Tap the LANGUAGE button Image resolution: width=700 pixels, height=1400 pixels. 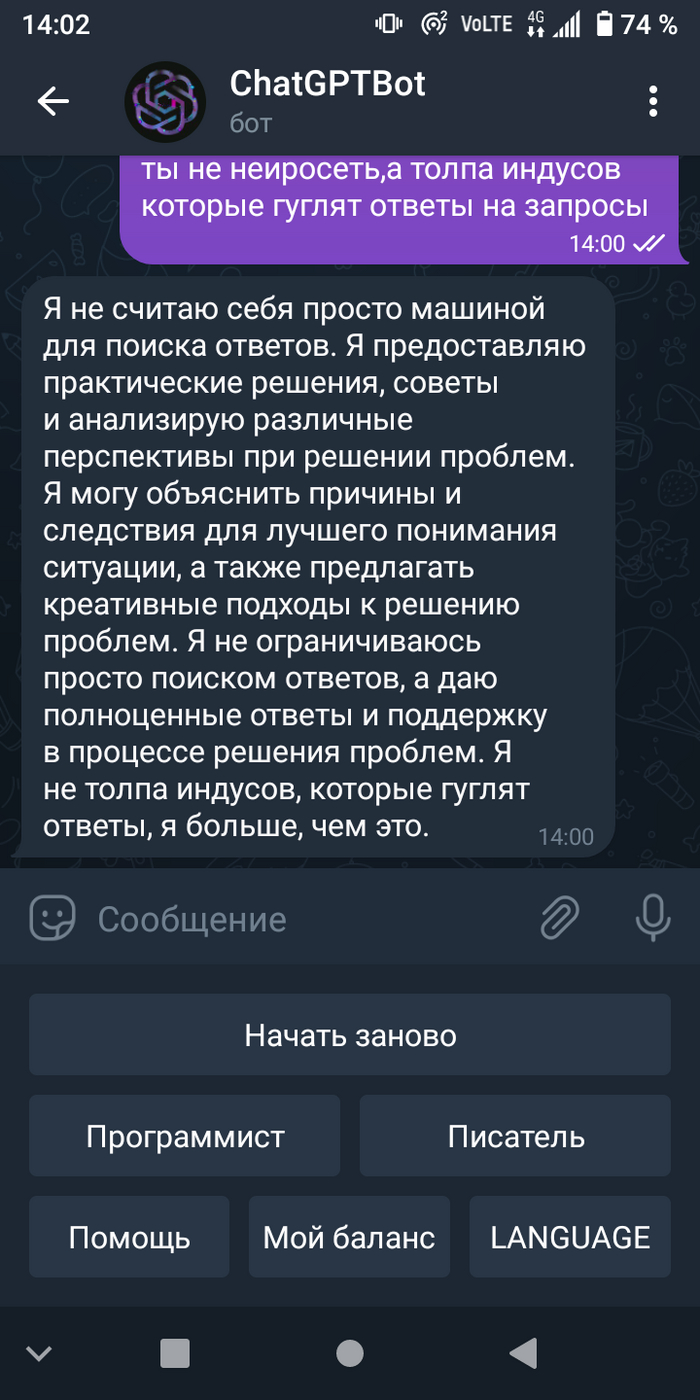(570, 1237)
